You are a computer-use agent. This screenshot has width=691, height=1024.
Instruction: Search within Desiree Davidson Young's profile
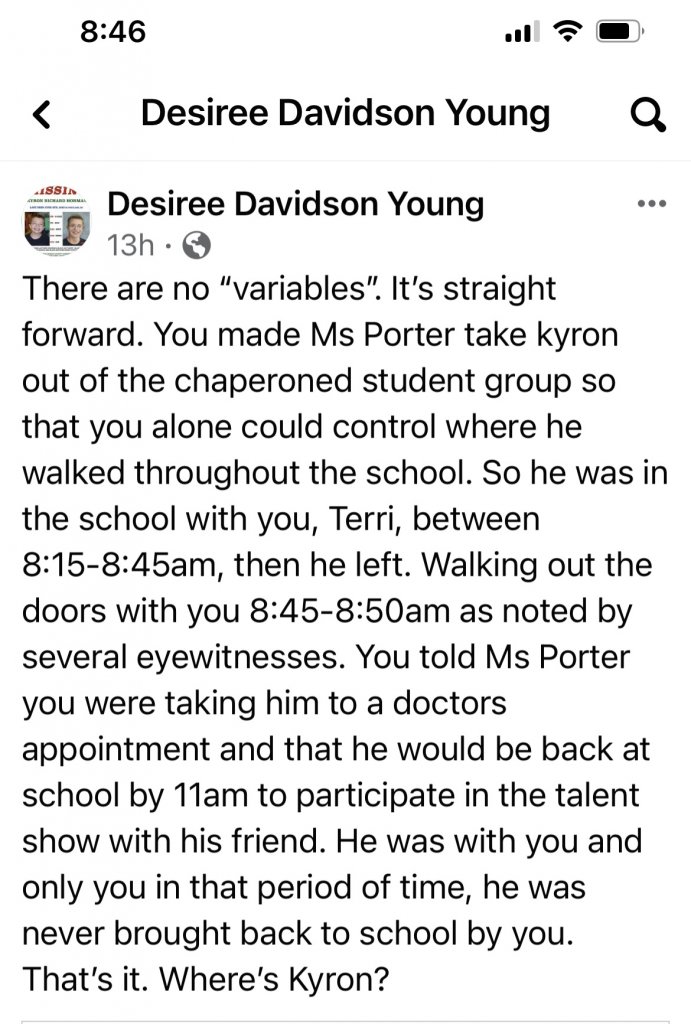[648, 116]
